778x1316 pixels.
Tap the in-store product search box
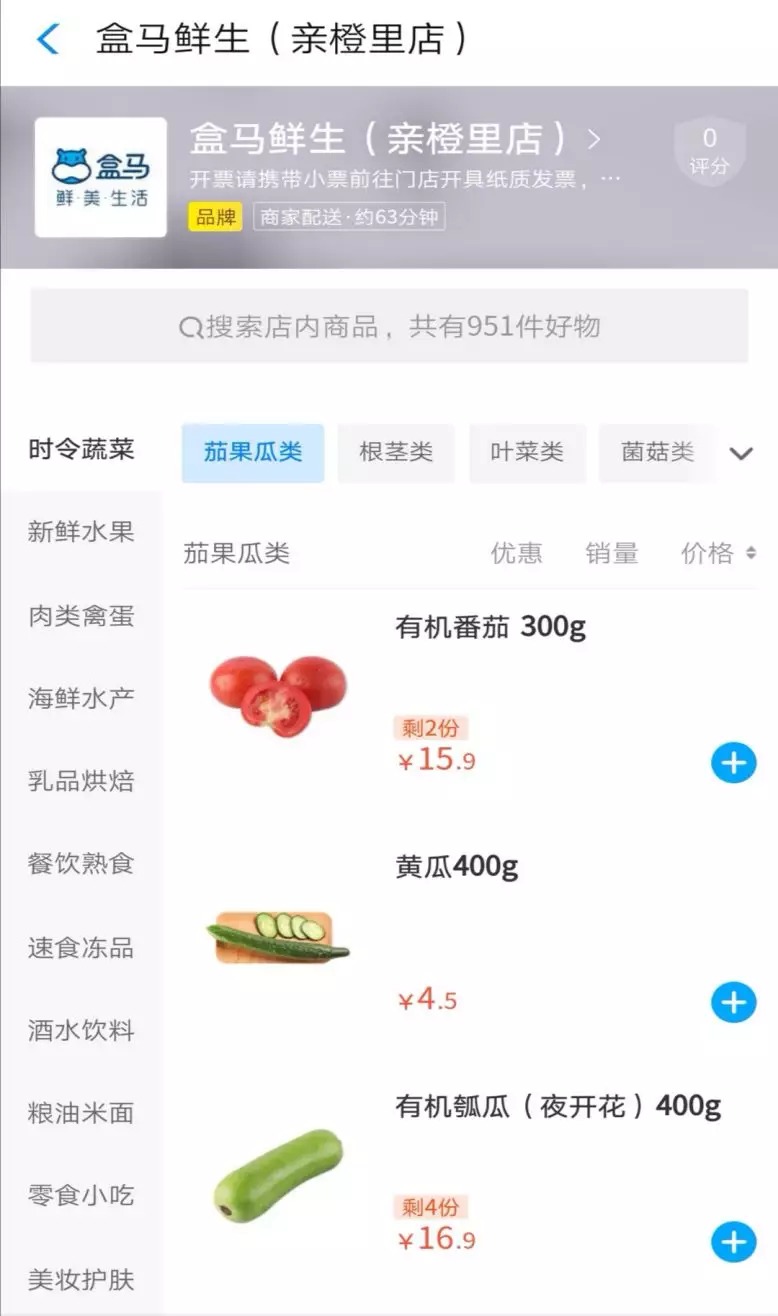(x=389, y=326)
